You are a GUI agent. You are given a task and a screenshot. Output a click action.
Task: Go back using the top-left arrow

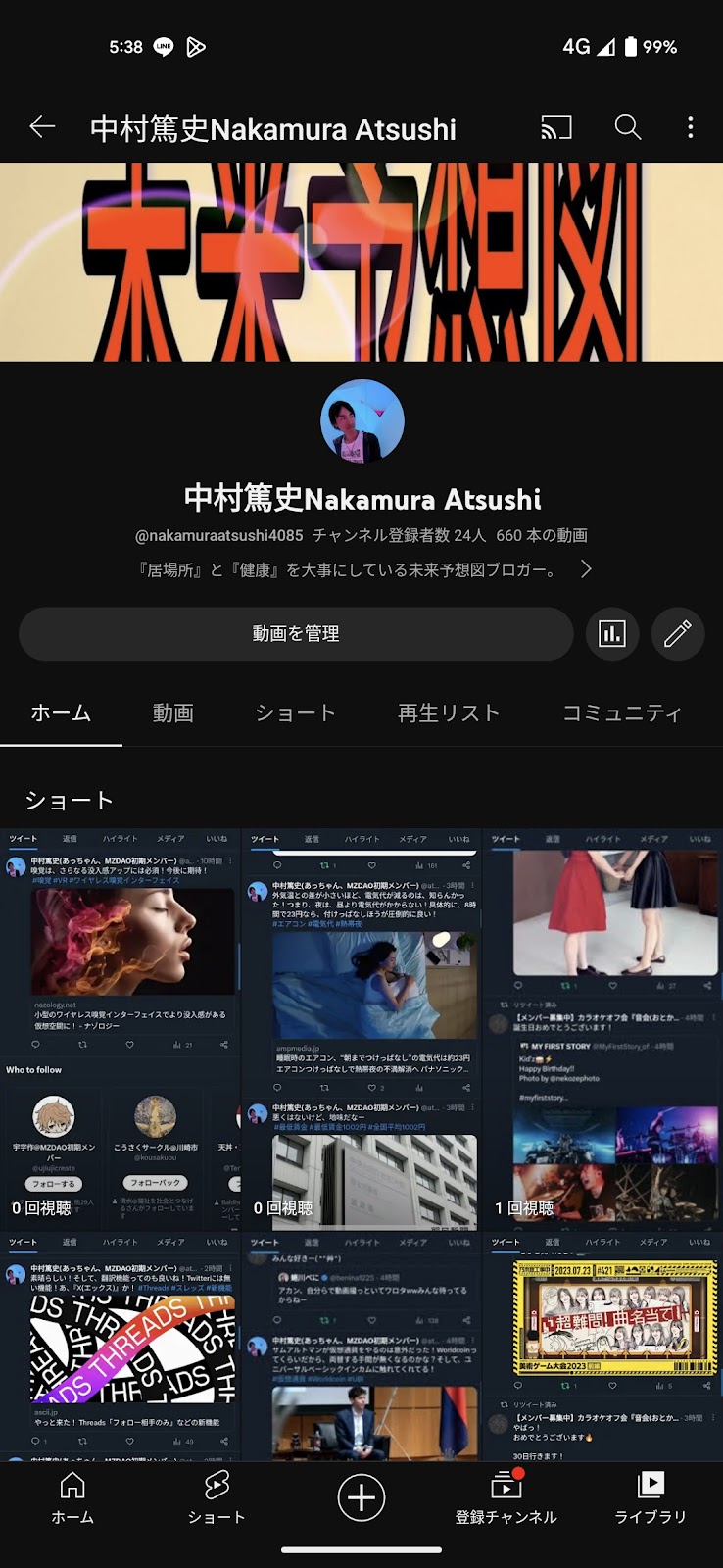[42, 127]
